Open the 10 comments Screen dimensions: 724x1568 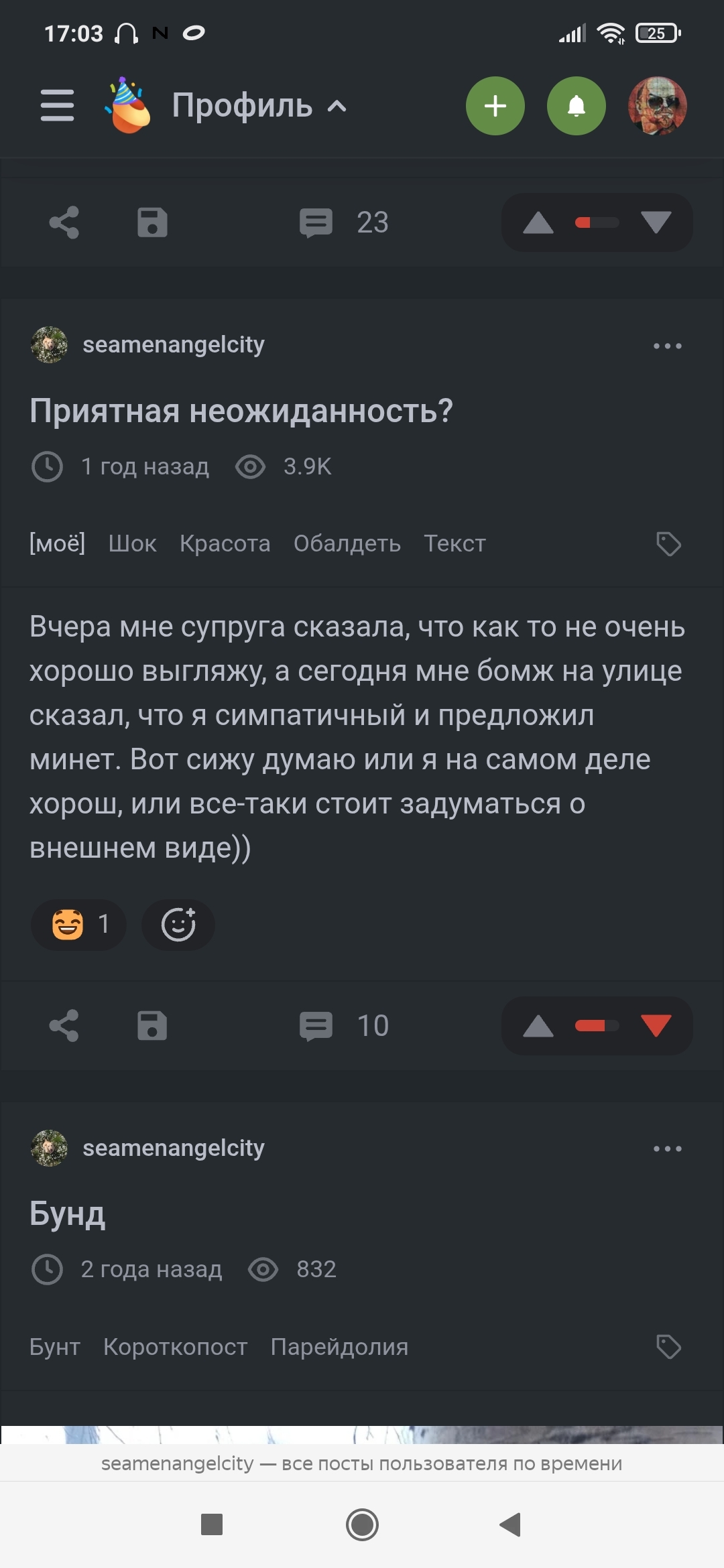point(344,1026)
